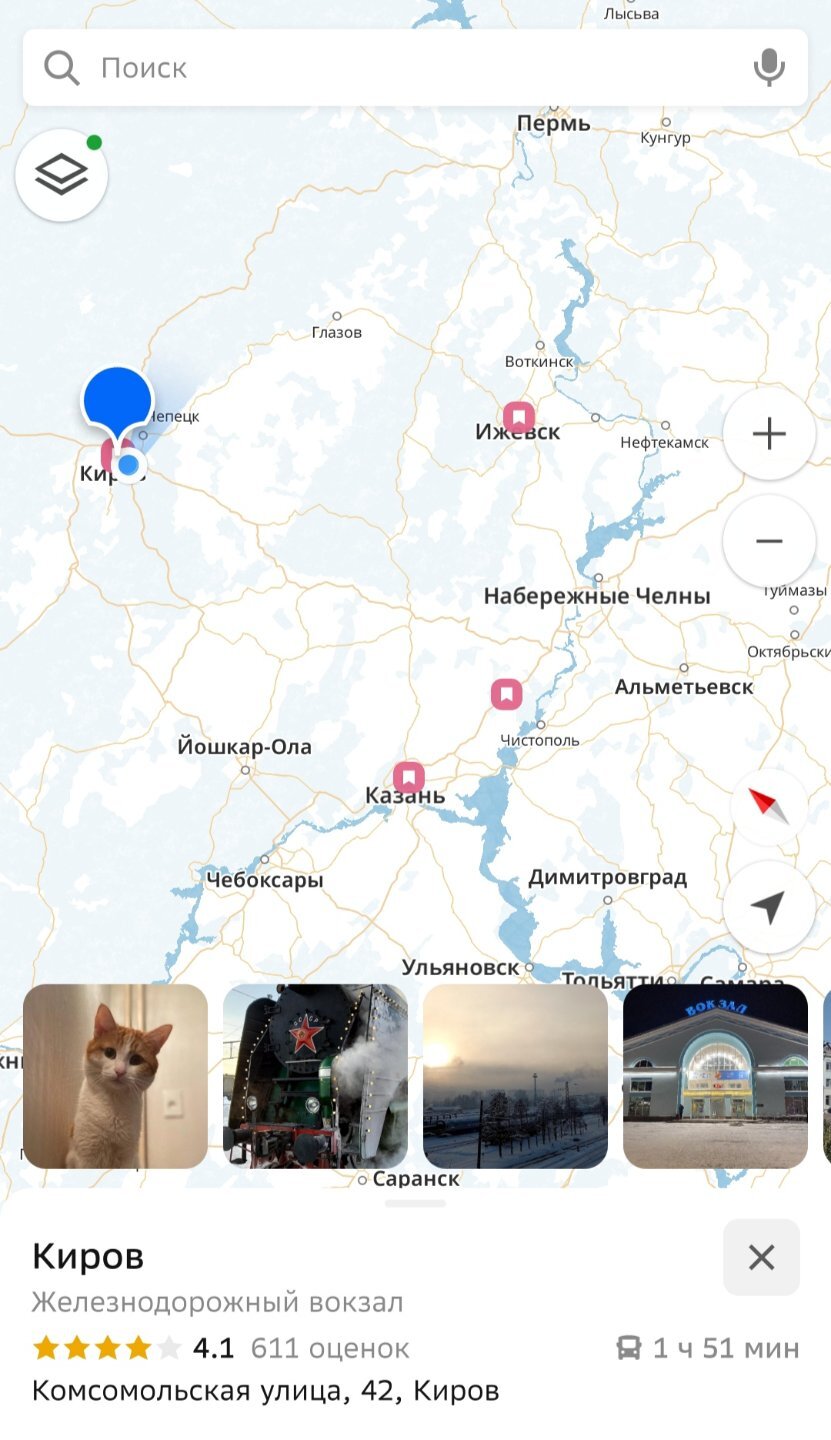
Task: Select the bookmark pin at Казань
Action: coord(408,777)
